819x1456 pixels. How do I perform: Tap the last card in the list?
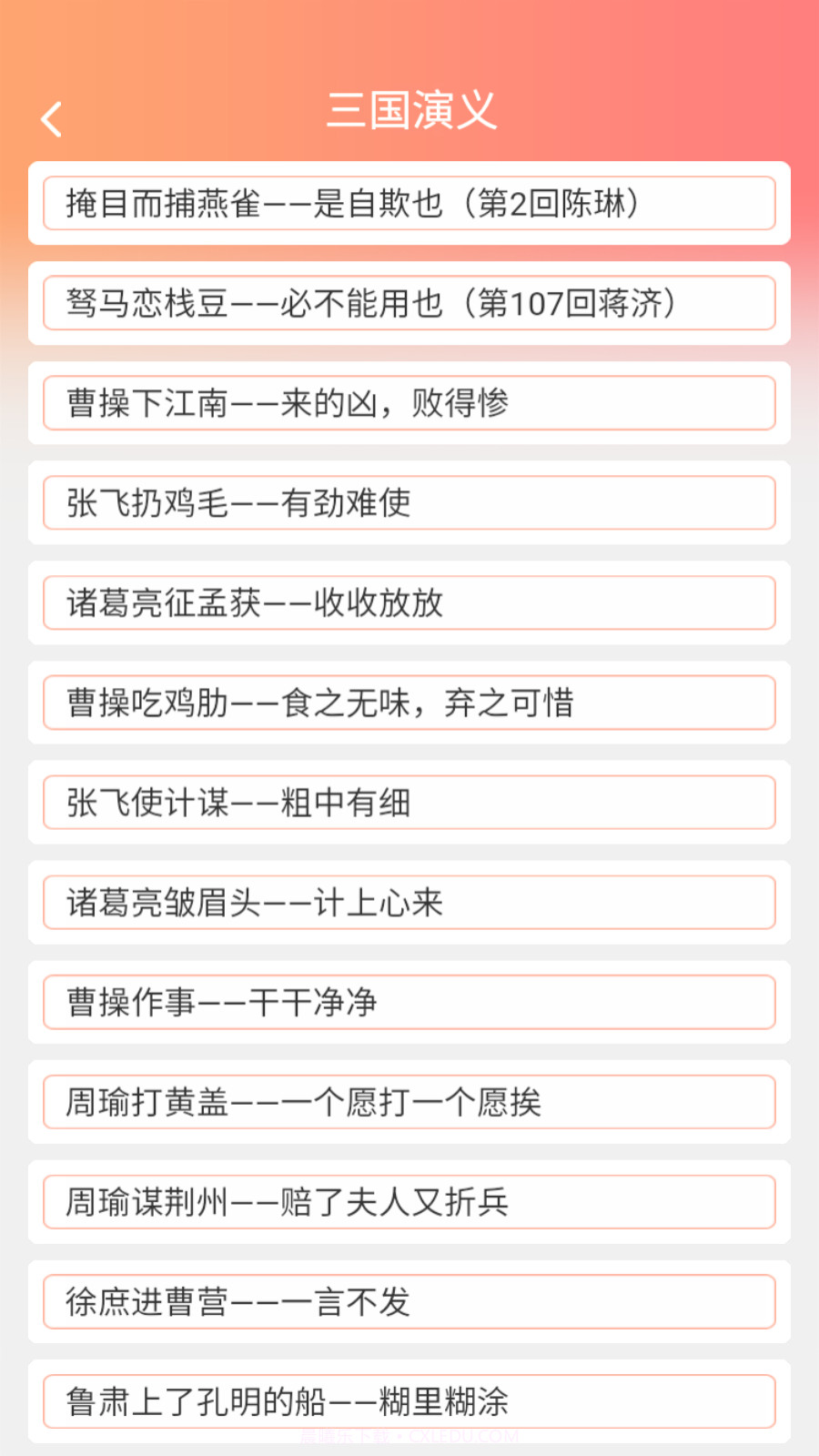409,1401
